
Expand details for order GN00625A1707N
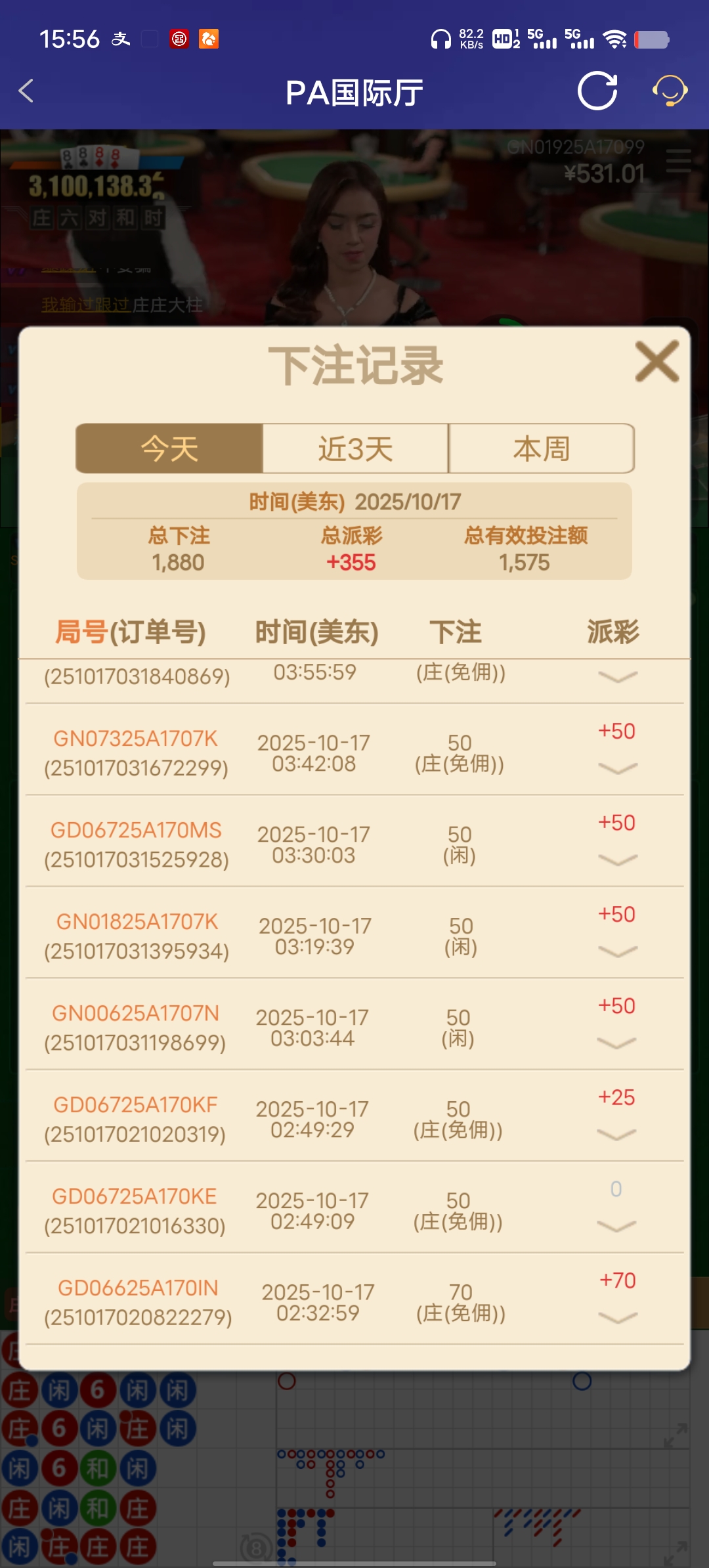tap(617, 1043)
